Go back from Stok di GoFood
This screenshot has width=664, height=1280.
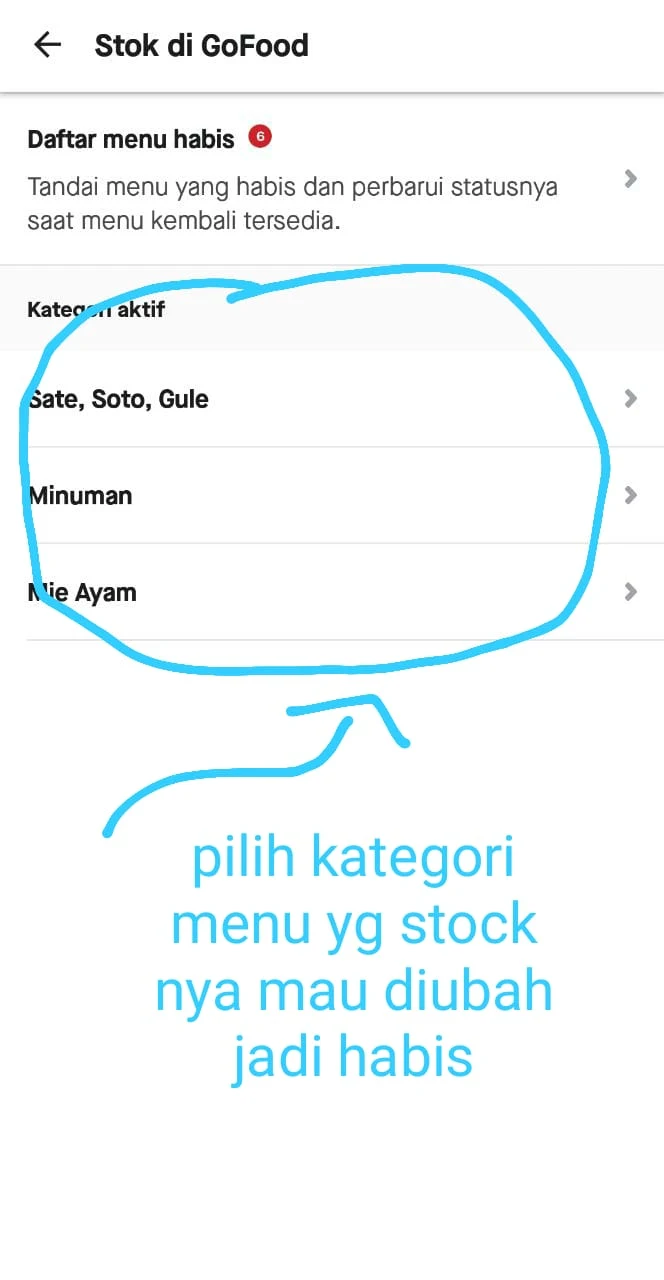47,45
